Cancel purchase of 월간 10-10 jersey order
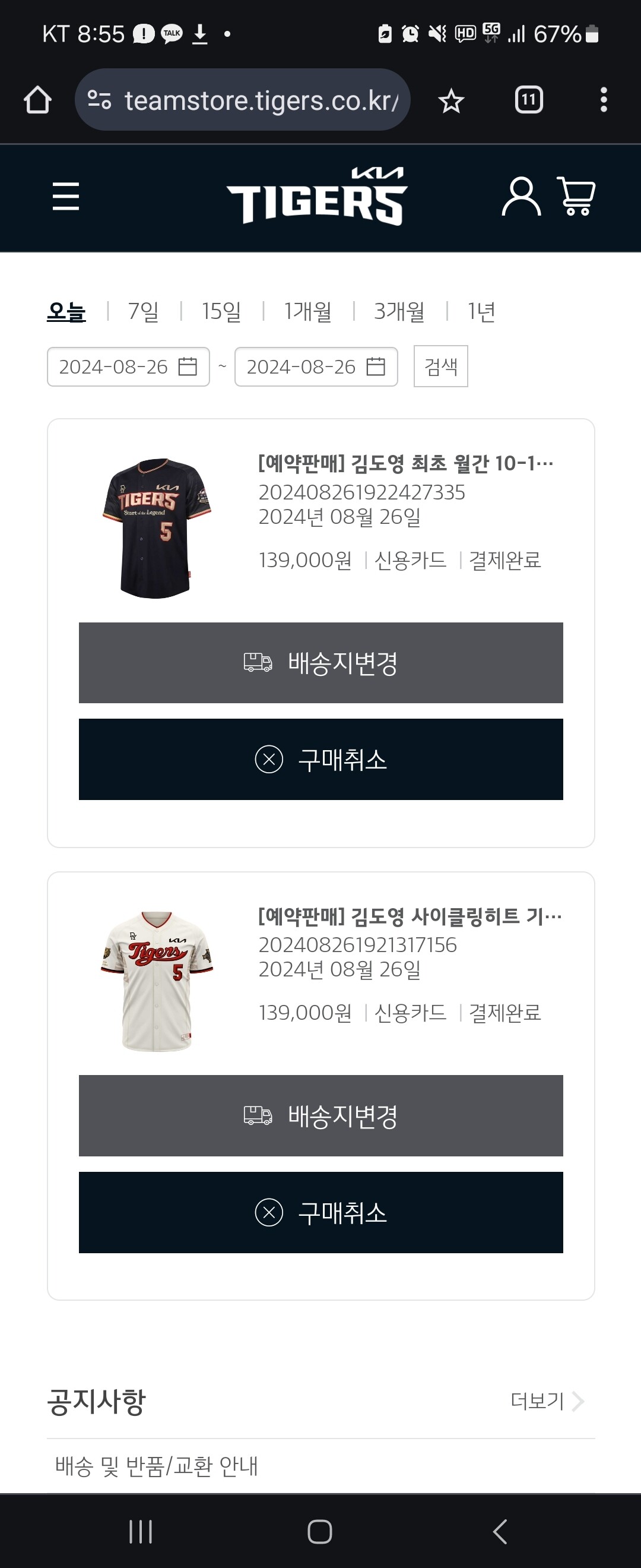This screenshot has height=1568, width=641. [x=320, y=759]
